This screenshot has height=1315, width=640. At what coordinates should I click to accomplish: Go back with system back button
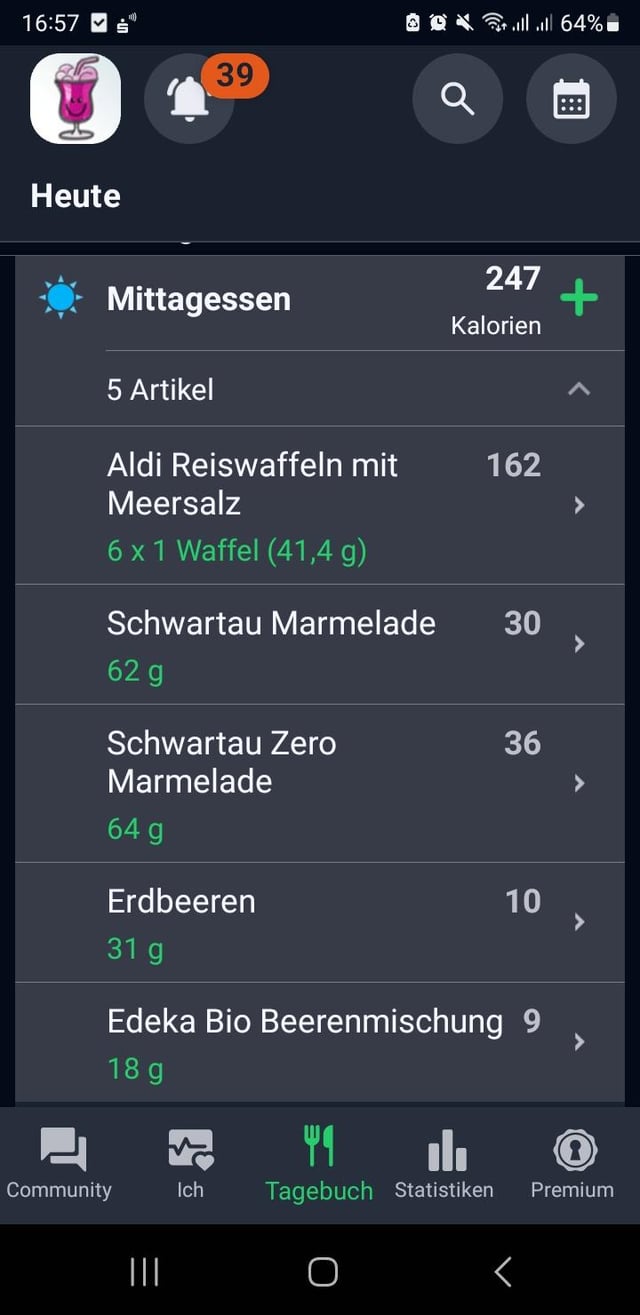click(503, 1271)
